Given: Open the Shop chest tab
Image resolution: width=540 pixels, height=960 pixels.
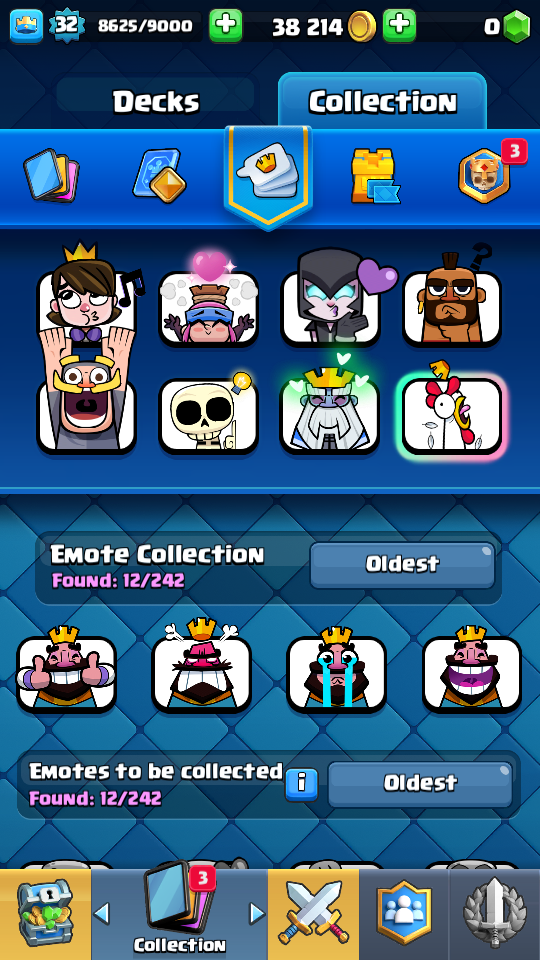Looking at the screenshot, I should click(45, 914).
